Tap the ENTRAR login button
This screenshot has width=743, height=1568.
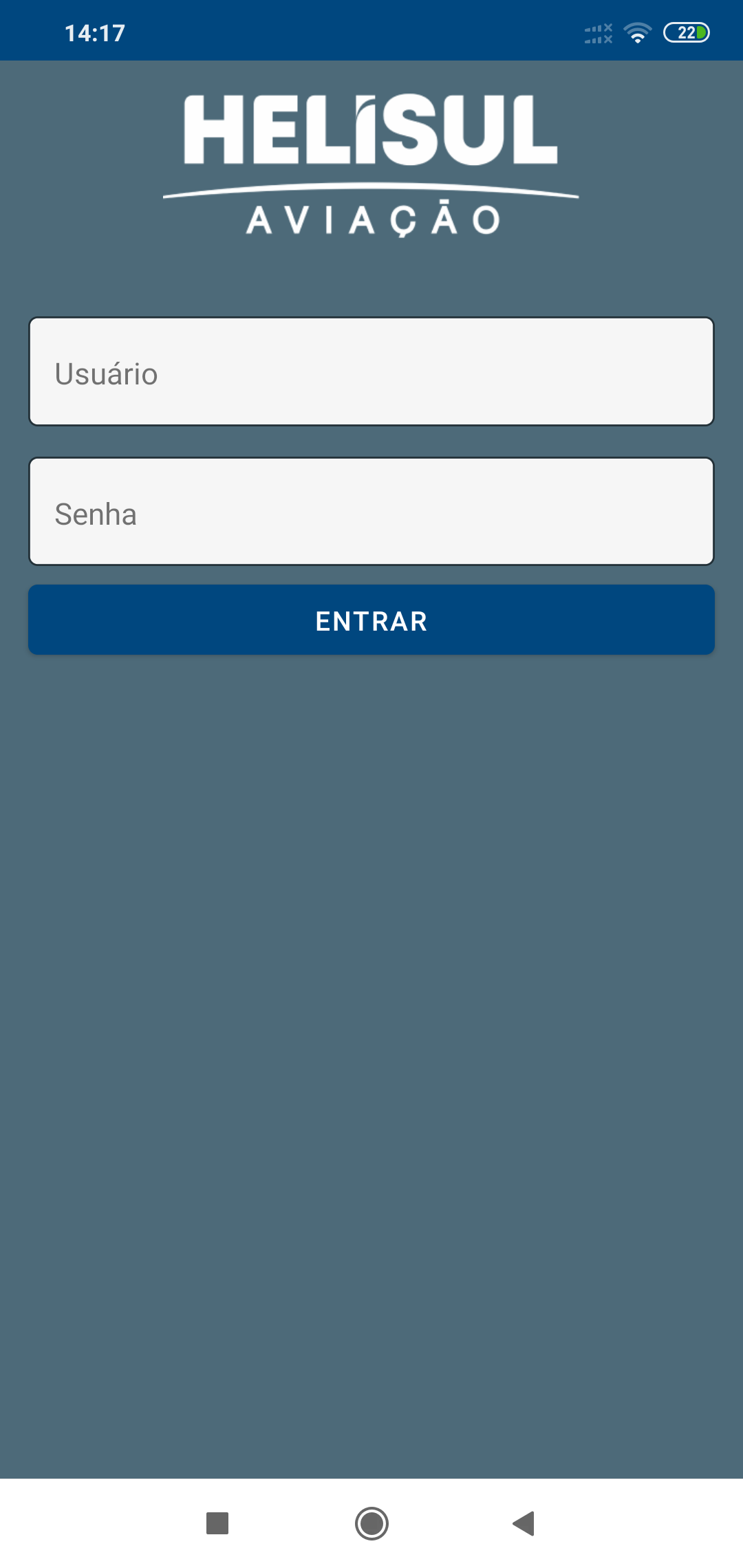[371, 620]
